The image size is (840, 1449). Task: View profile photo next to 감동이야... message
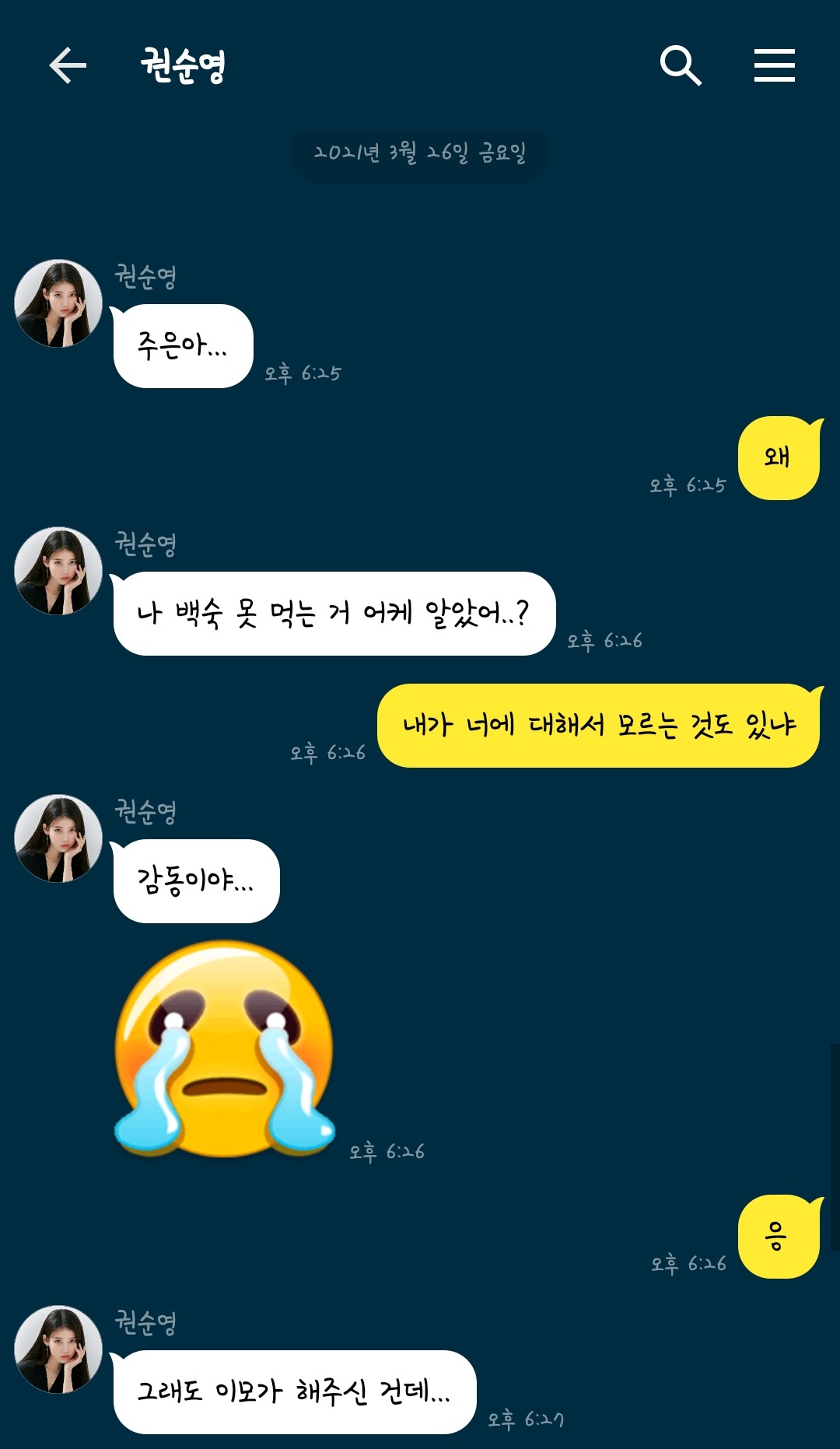pyautogui.click(x=58, y=838)
